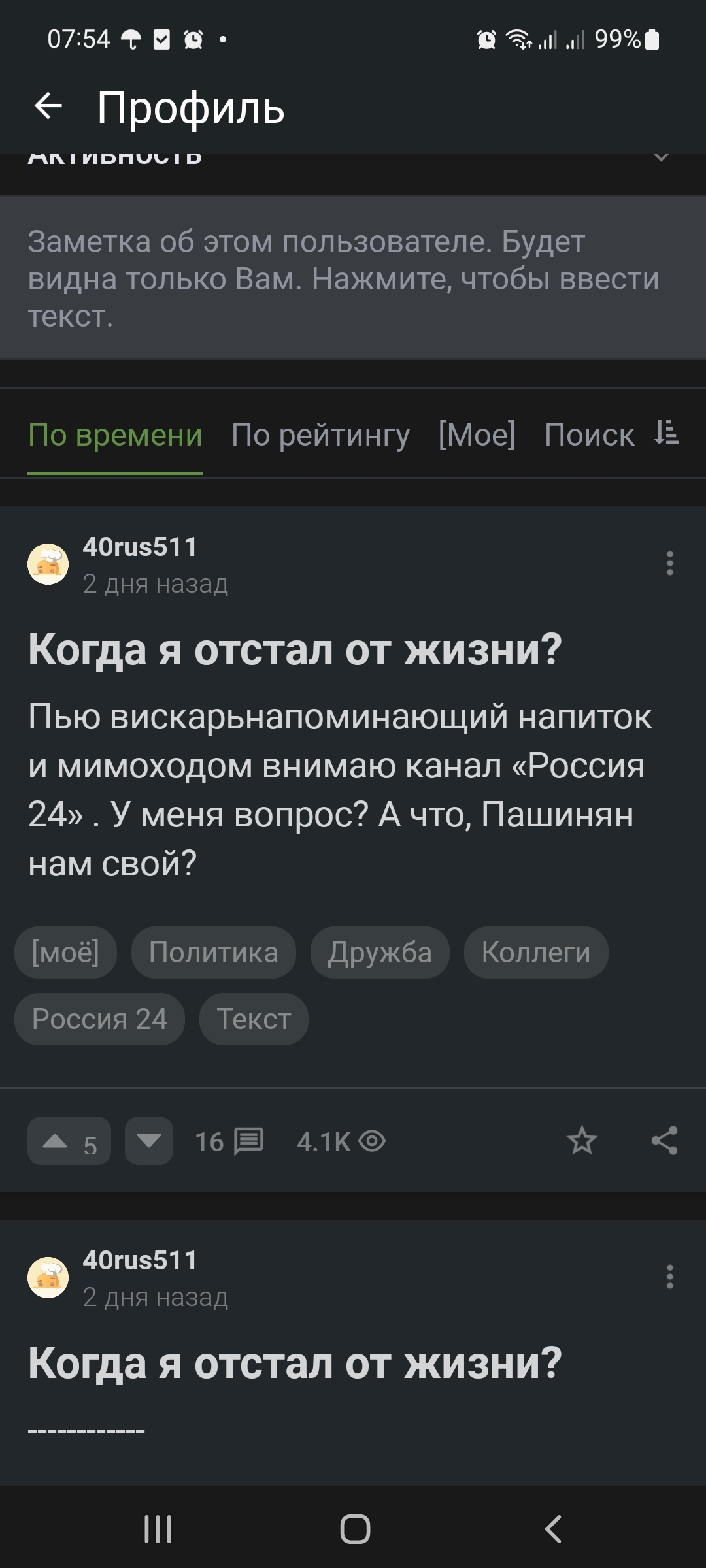Open the Россия 24 tag
The image size is (706, 1568).
point(99,1019)
